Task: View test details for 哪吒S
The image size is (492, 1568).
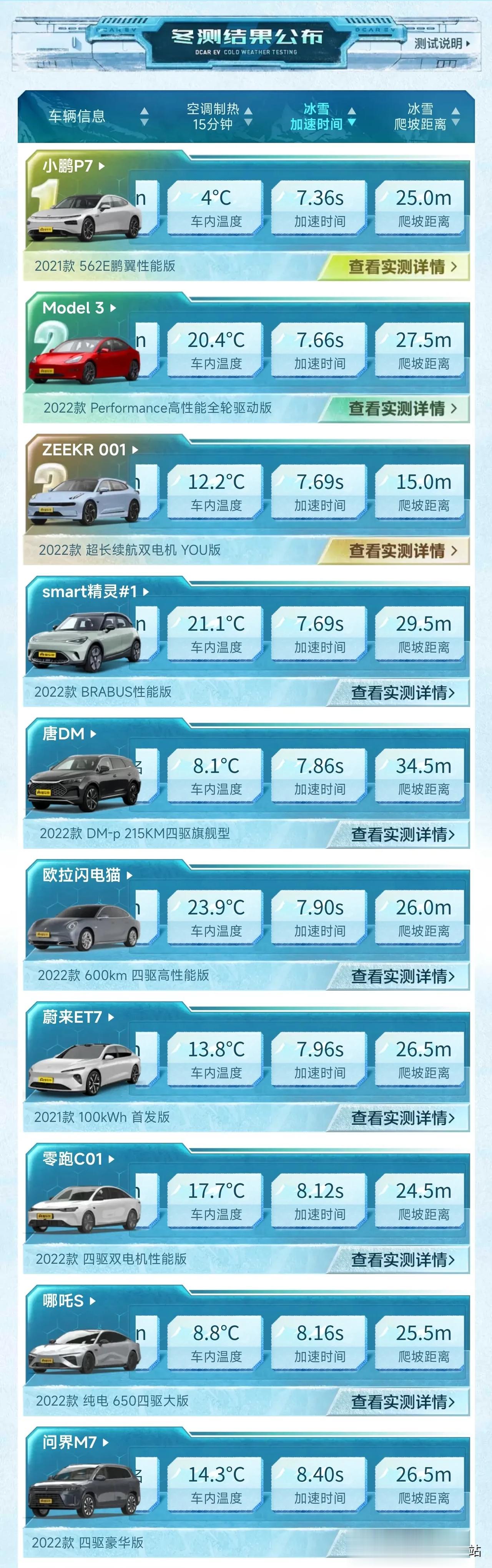Action: coord(401,1401)
